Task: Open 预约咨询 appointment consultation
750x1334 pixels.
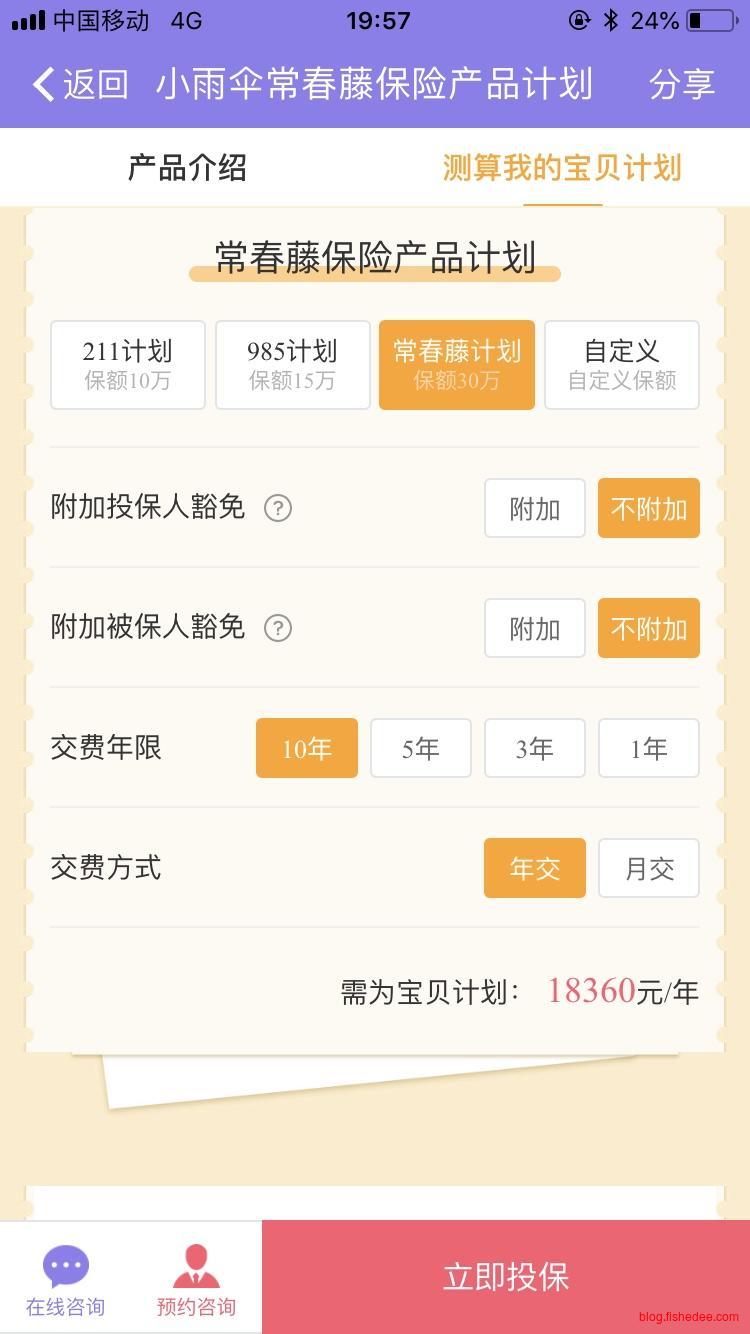Action: (x=196, y=1279)
